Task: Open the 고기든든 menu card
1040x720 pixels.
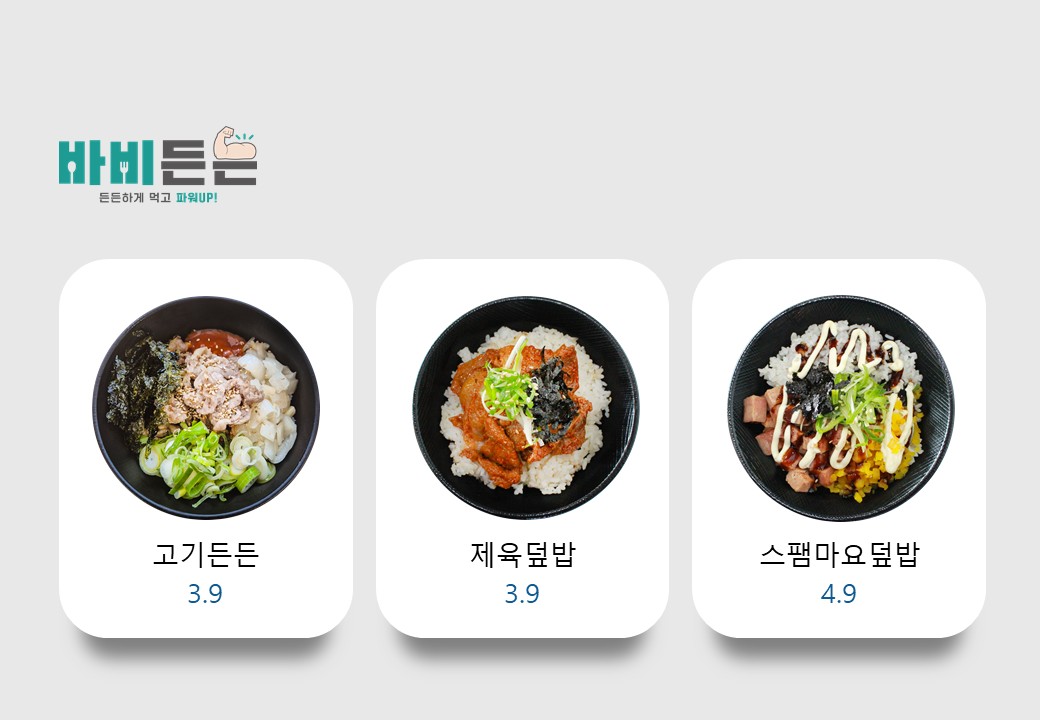Action: pyautogui.click(x=205, y=448)
